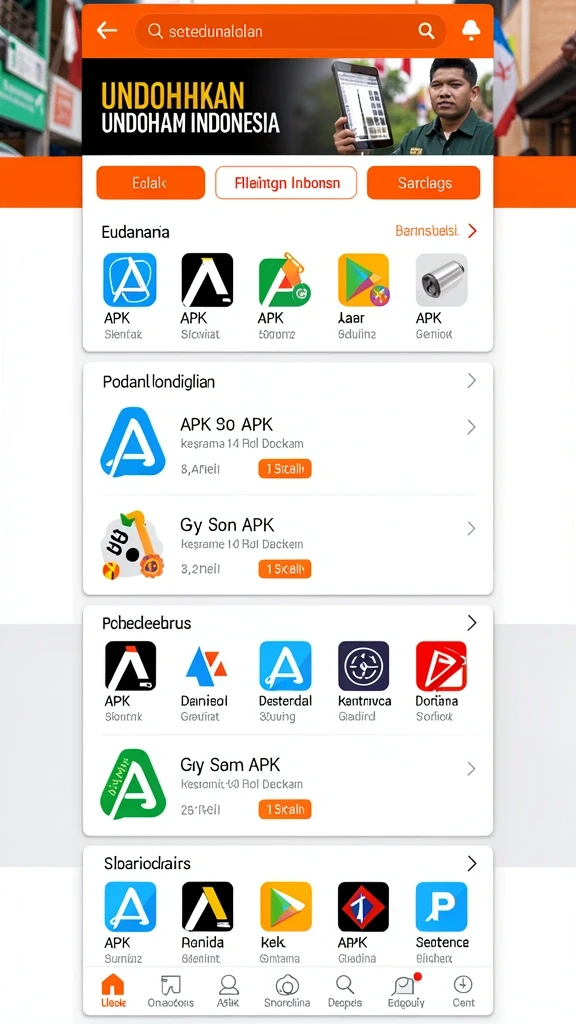Open the APK So APK row

287,443
